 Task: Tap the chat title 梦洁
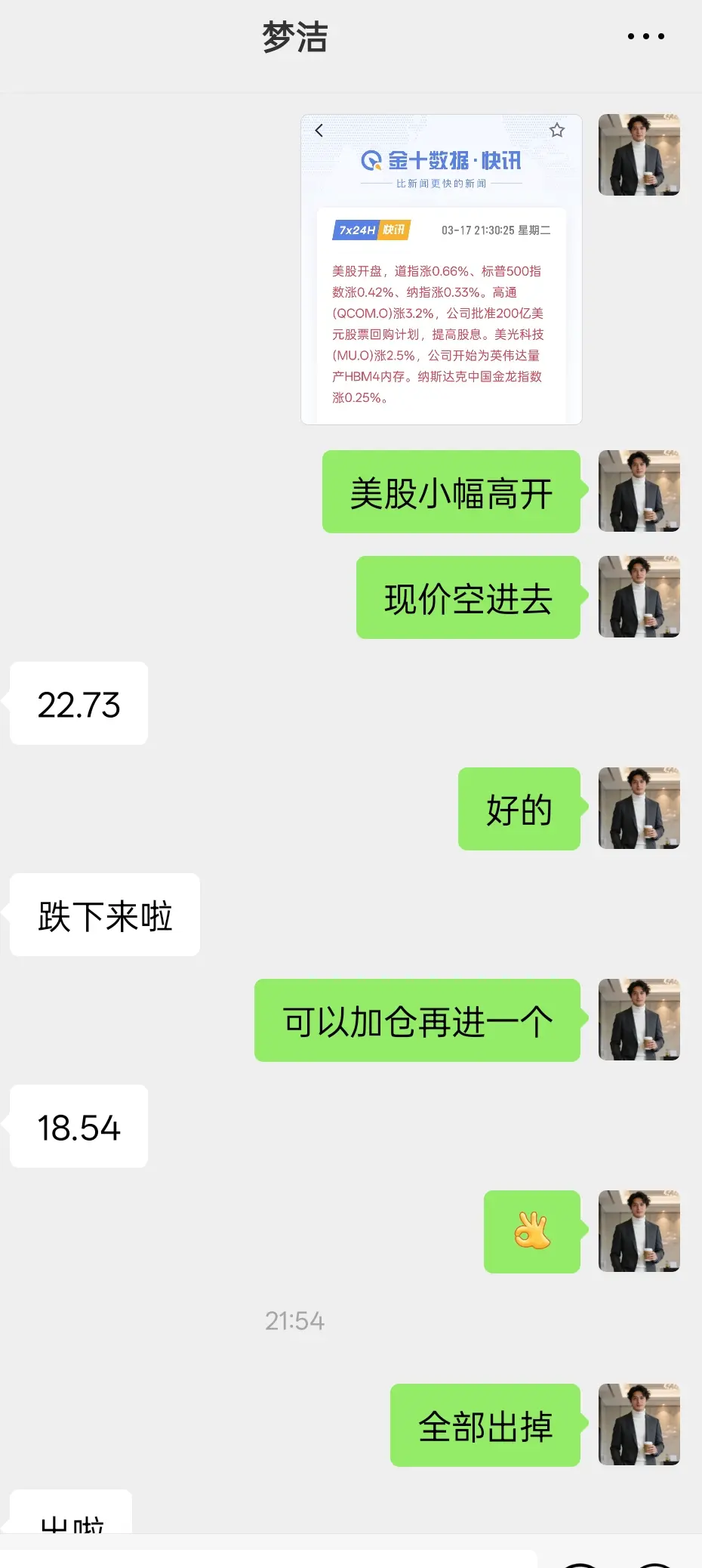pos(294,36)
